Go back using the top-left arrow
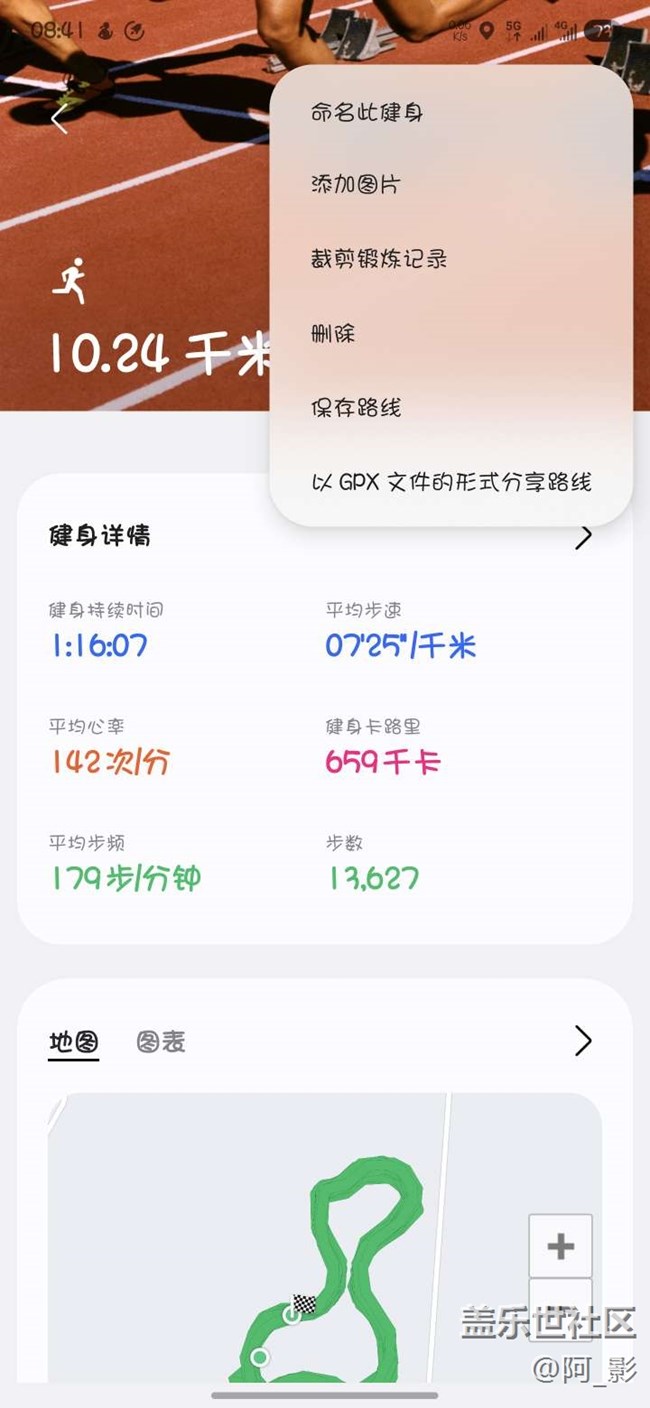This screenshot has height=1408, width=650. [x=59, y=119]
